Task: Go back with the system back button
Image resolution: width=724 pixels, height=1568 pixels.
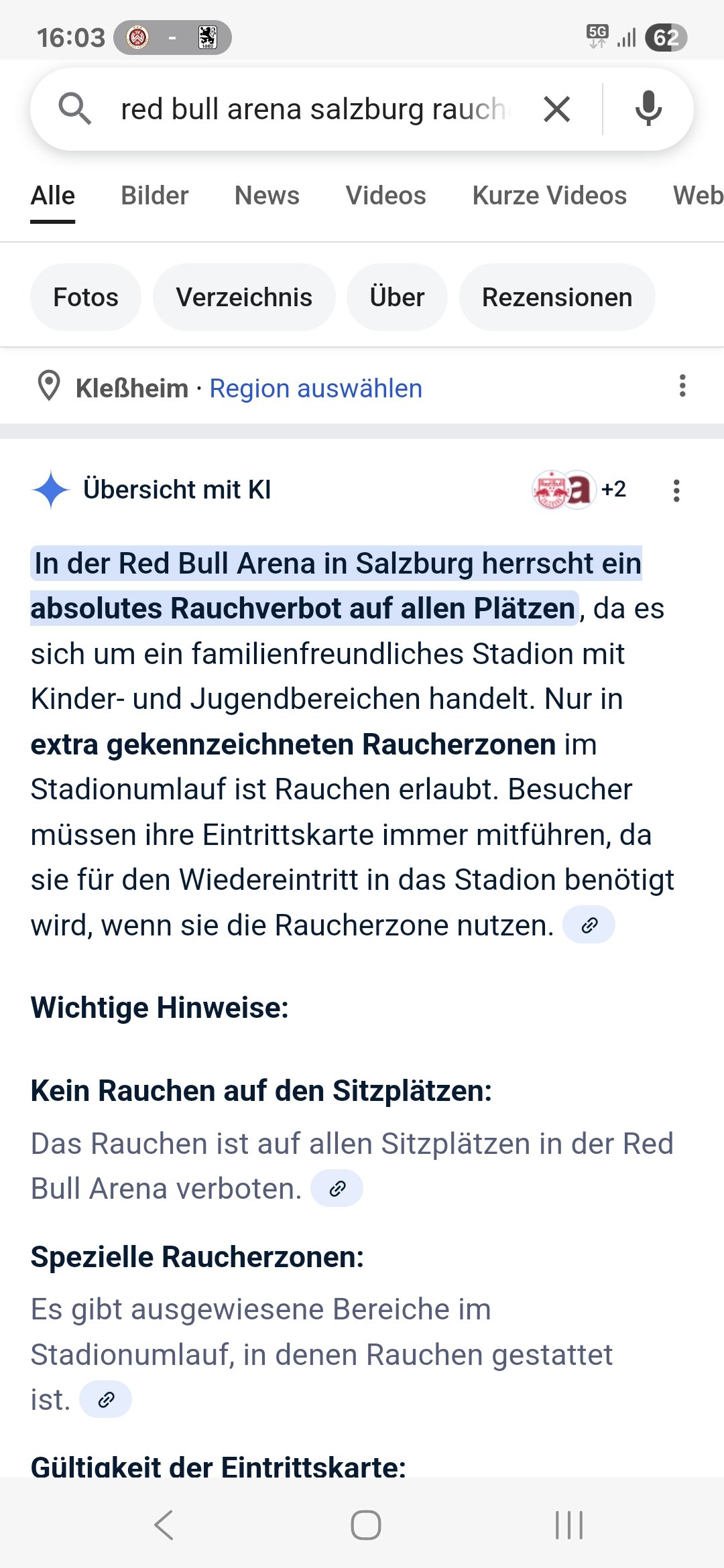Action: pos(164,1525)
